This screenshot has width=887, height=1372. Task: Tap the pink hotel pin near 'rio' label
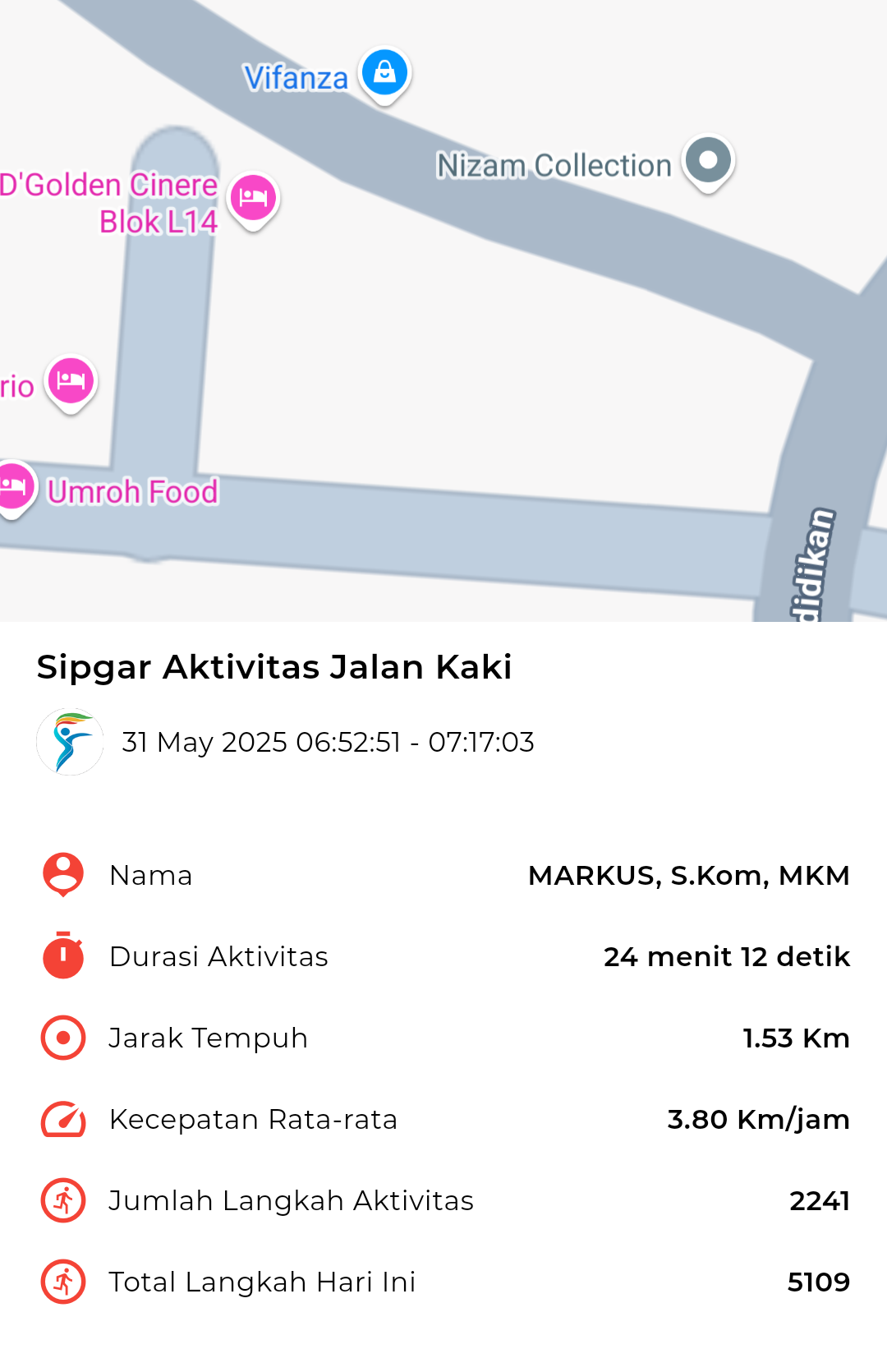pos(71,380)
